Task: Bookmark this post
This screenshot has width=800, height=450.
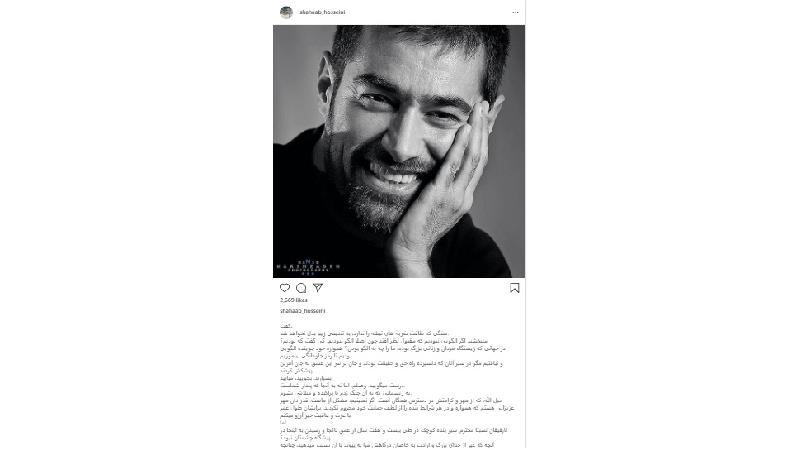Action: (514, 288)
